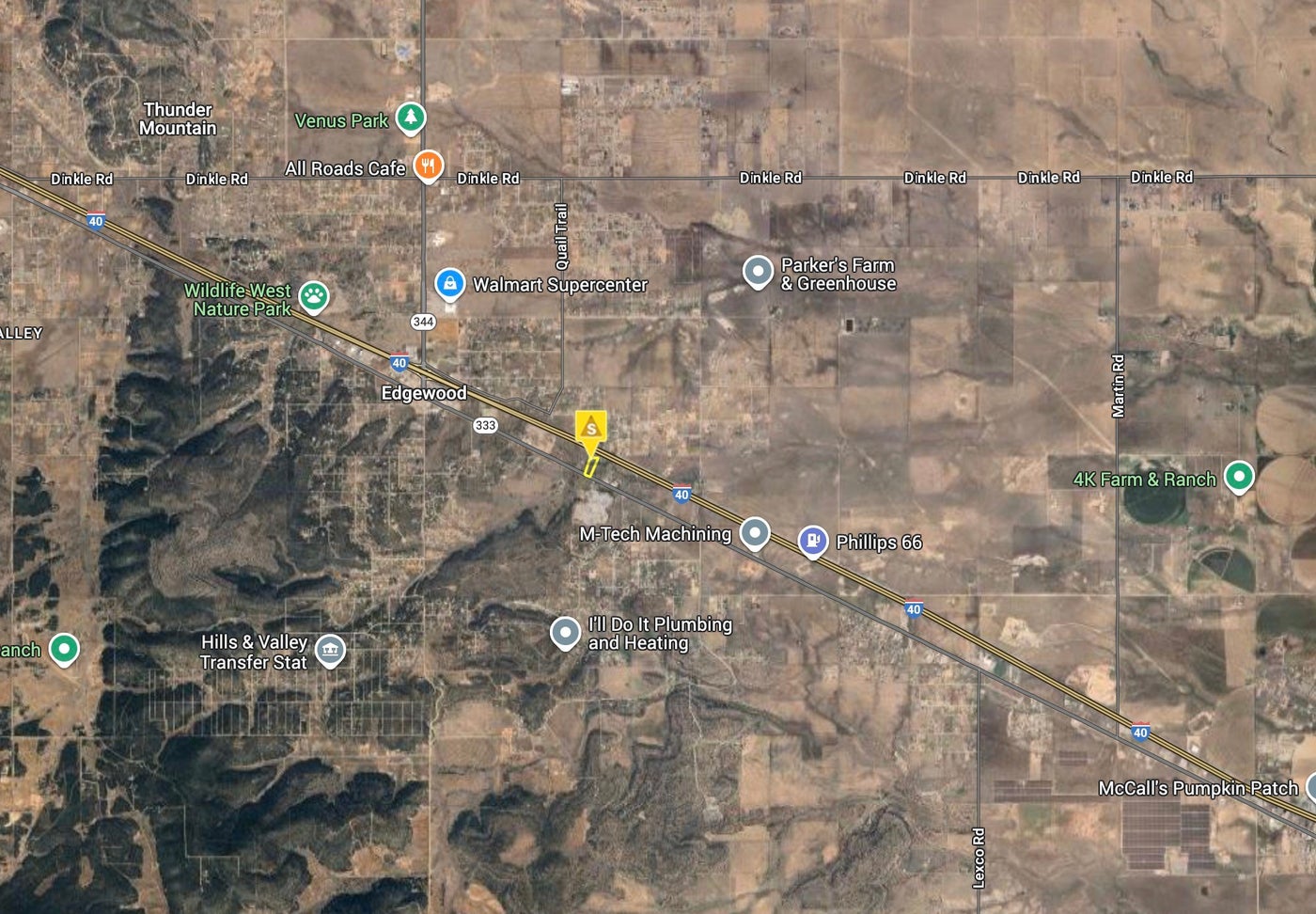Open McCall's Pumpkin Patch pin
Viewport: 1316px width, 914px height.
[x=1310, y=787]
